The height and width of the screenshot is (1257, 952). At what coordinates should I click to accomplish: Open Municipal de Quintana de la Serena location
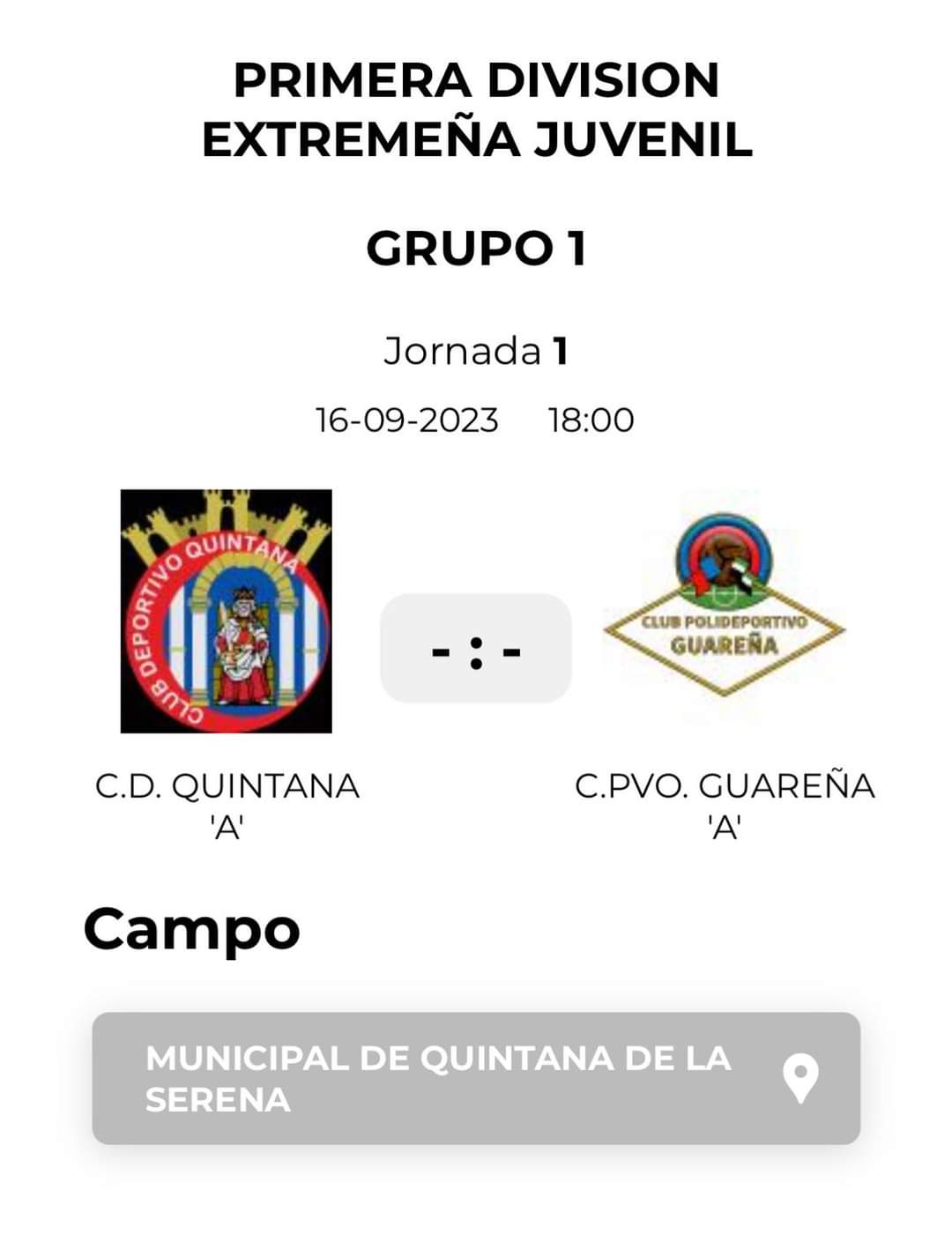(x=476, y=1078)
